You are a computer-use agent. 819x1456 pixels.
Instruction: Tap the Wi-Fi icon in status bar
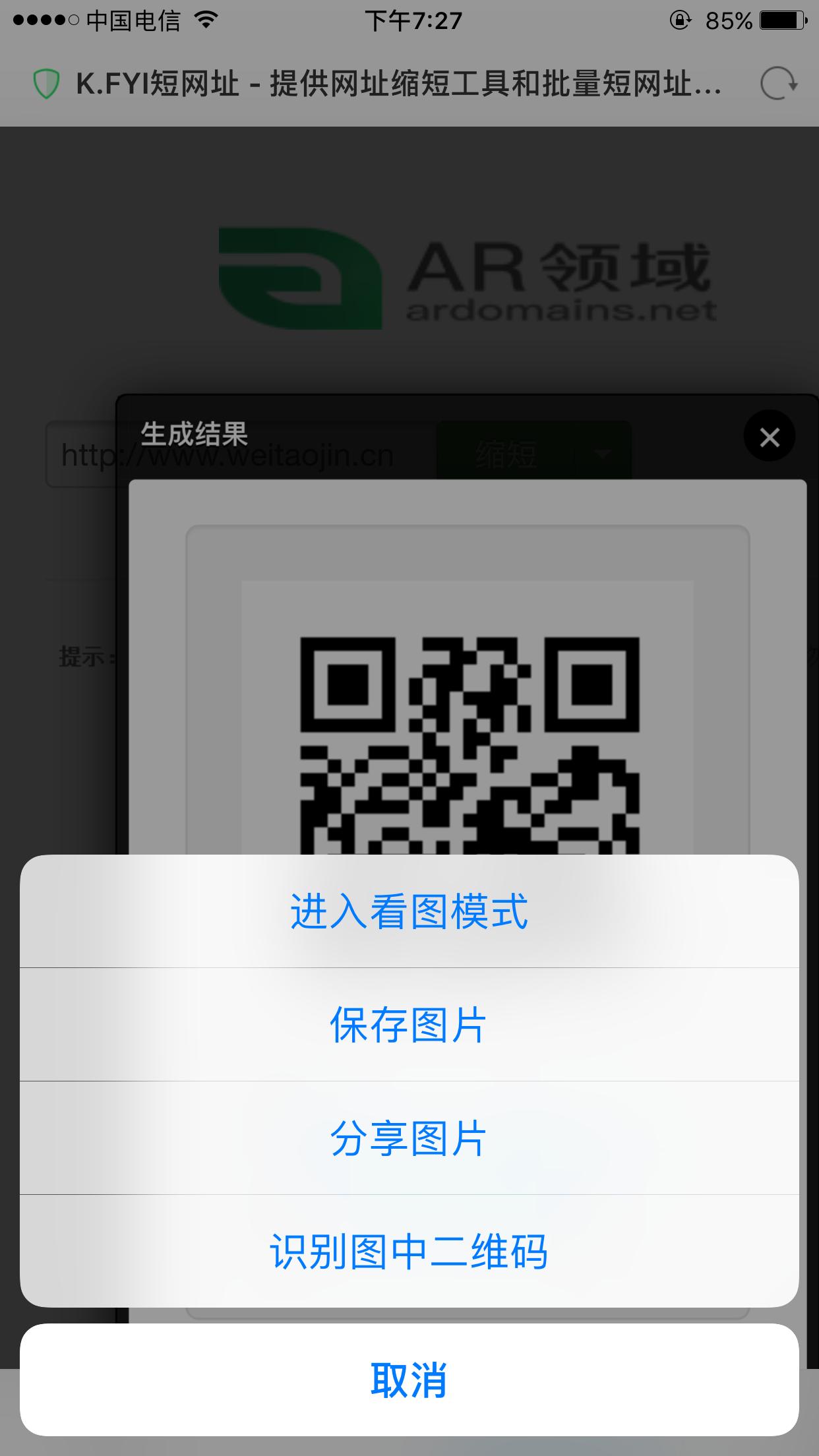pyautogui.click(x=206, y=20)
